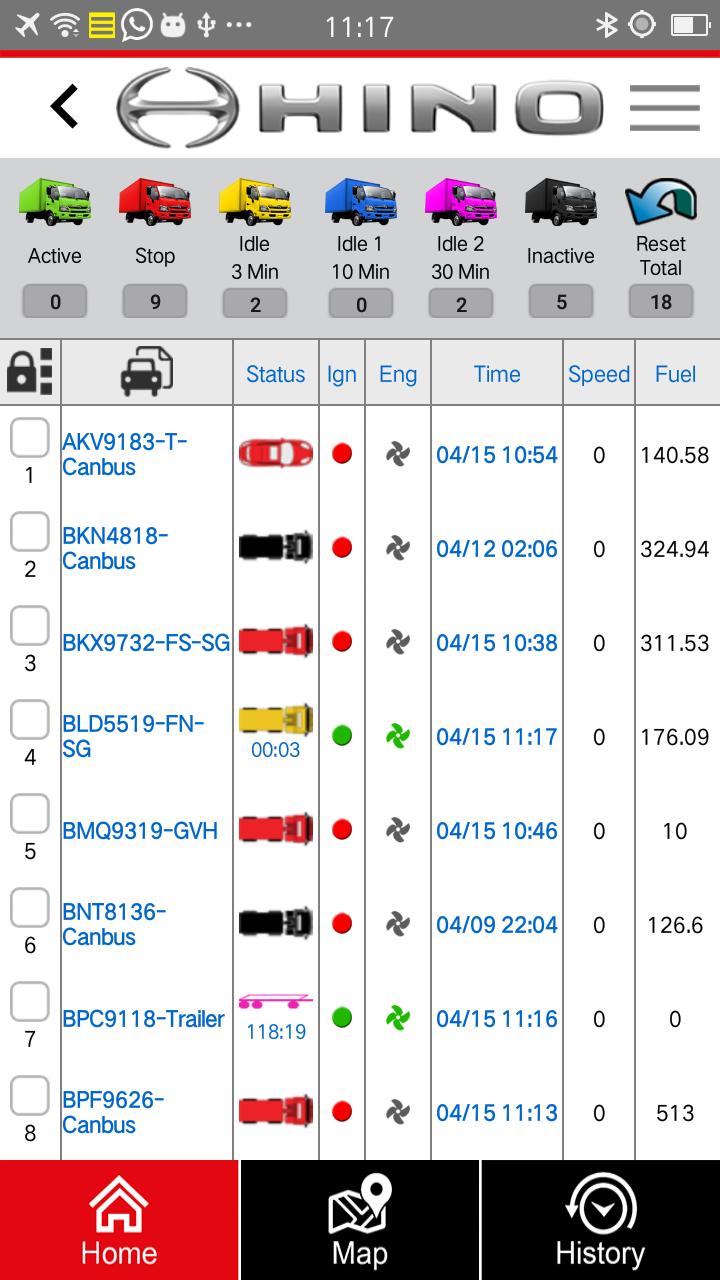This screenshot has height=1280, width=720.
Task: Go to the Home tab
Action: [x=119, y=1220]
